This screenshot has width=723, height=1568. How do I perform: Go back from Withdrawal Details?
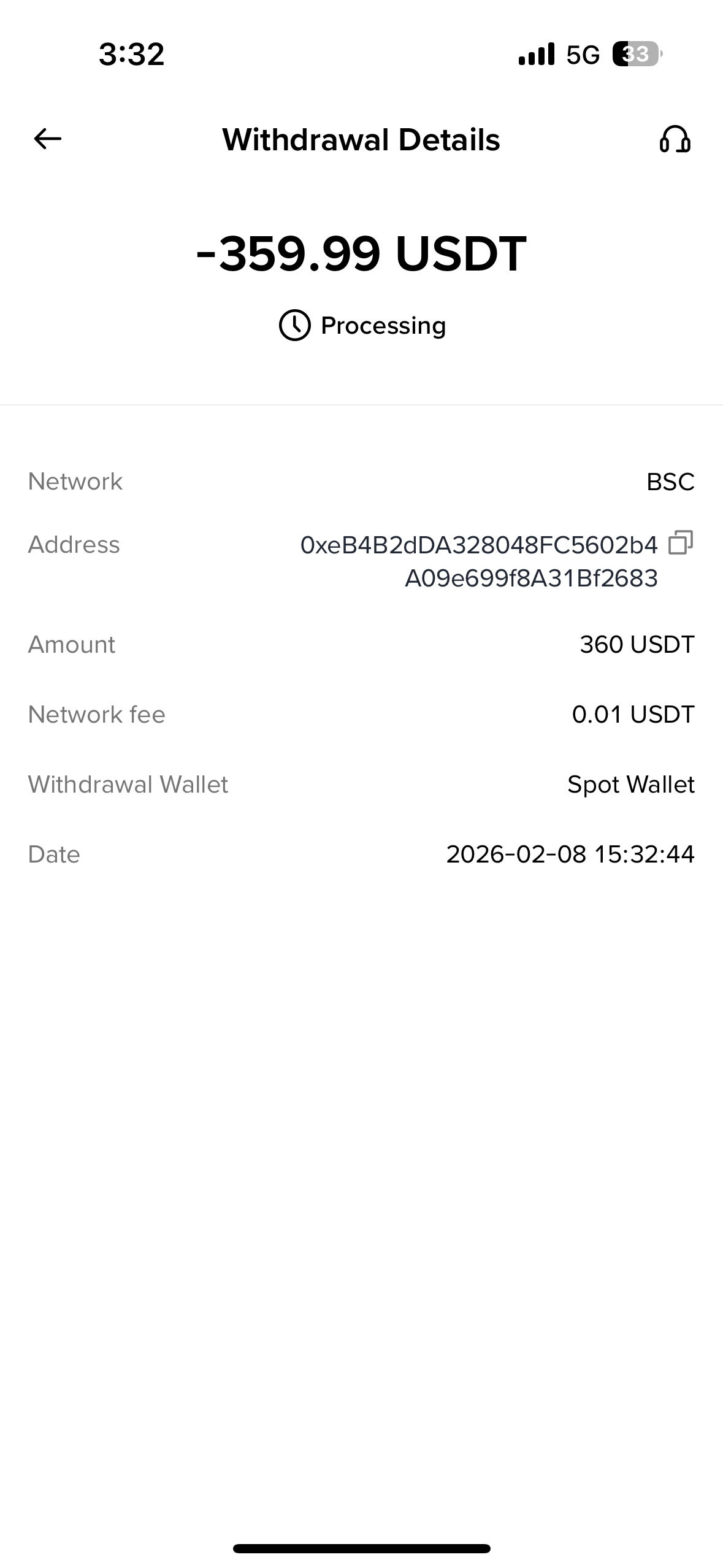tap(48, 139)
